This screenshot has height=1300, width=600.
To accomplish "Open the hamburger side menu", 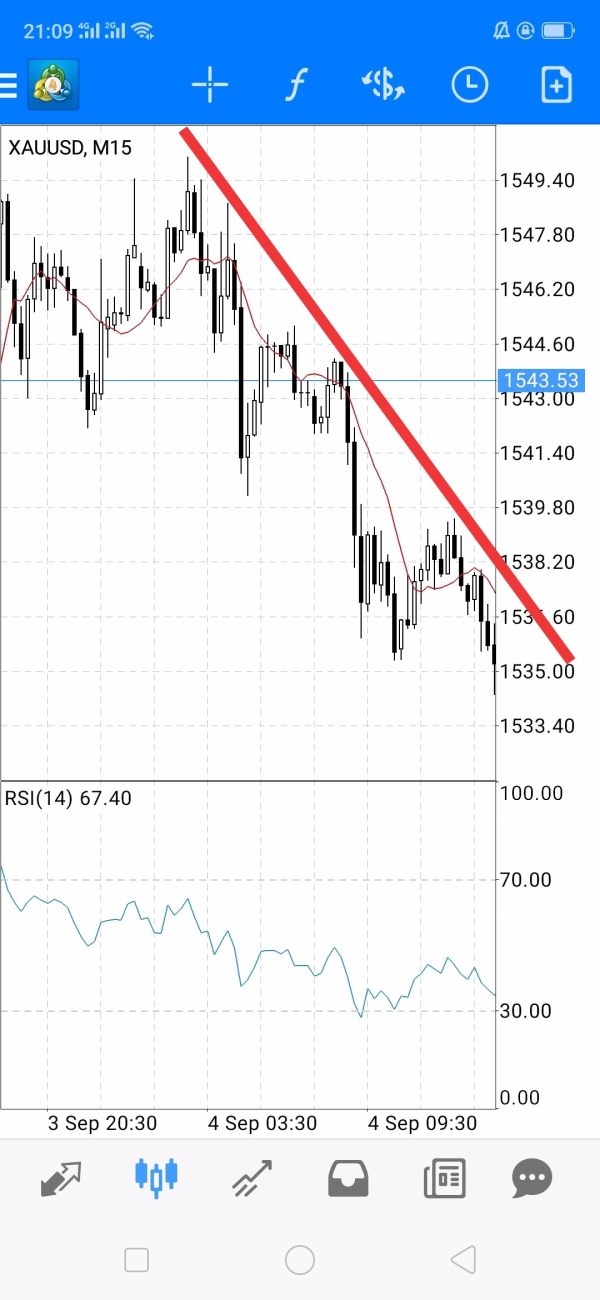I will pyautogui.click(x=8, y=86).
